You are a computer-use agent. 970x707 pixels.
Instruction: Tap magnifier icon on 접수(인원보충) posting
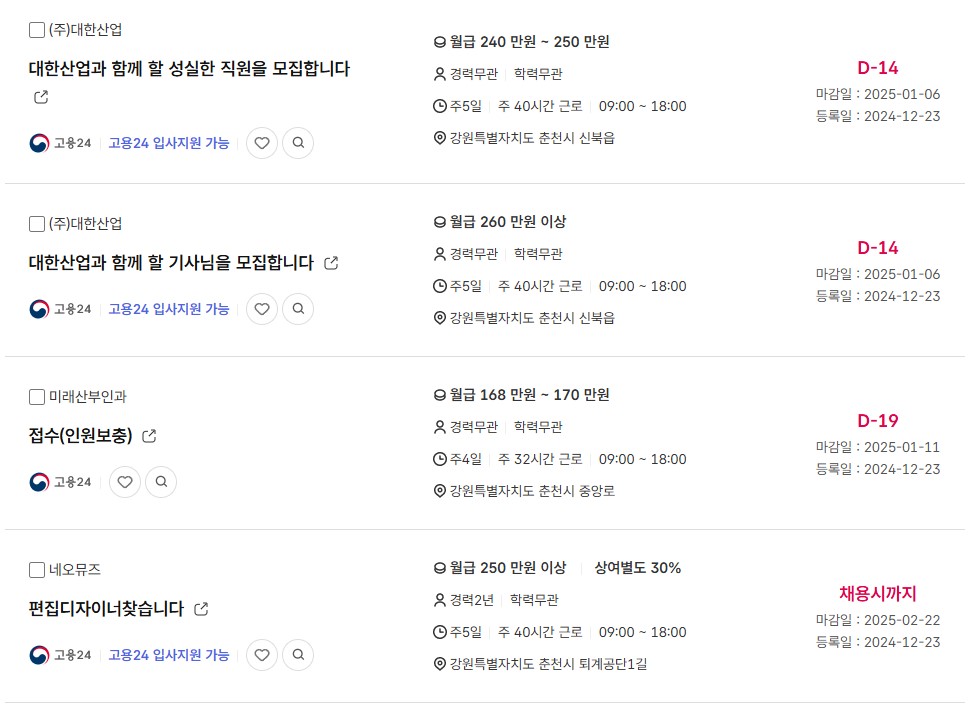click(161, 482)
